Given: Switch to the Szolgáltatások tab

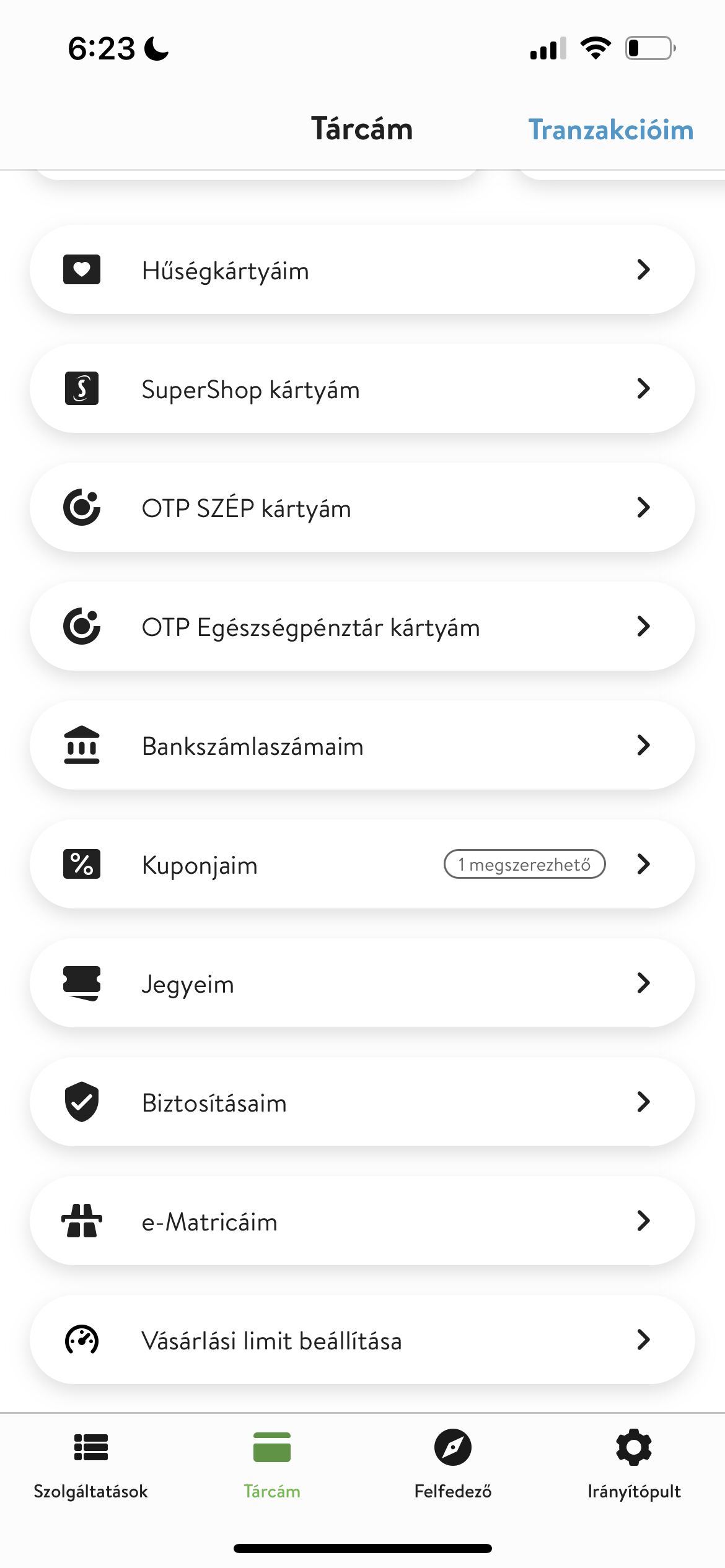Looking at the screenshot, I should [90, 1465].
